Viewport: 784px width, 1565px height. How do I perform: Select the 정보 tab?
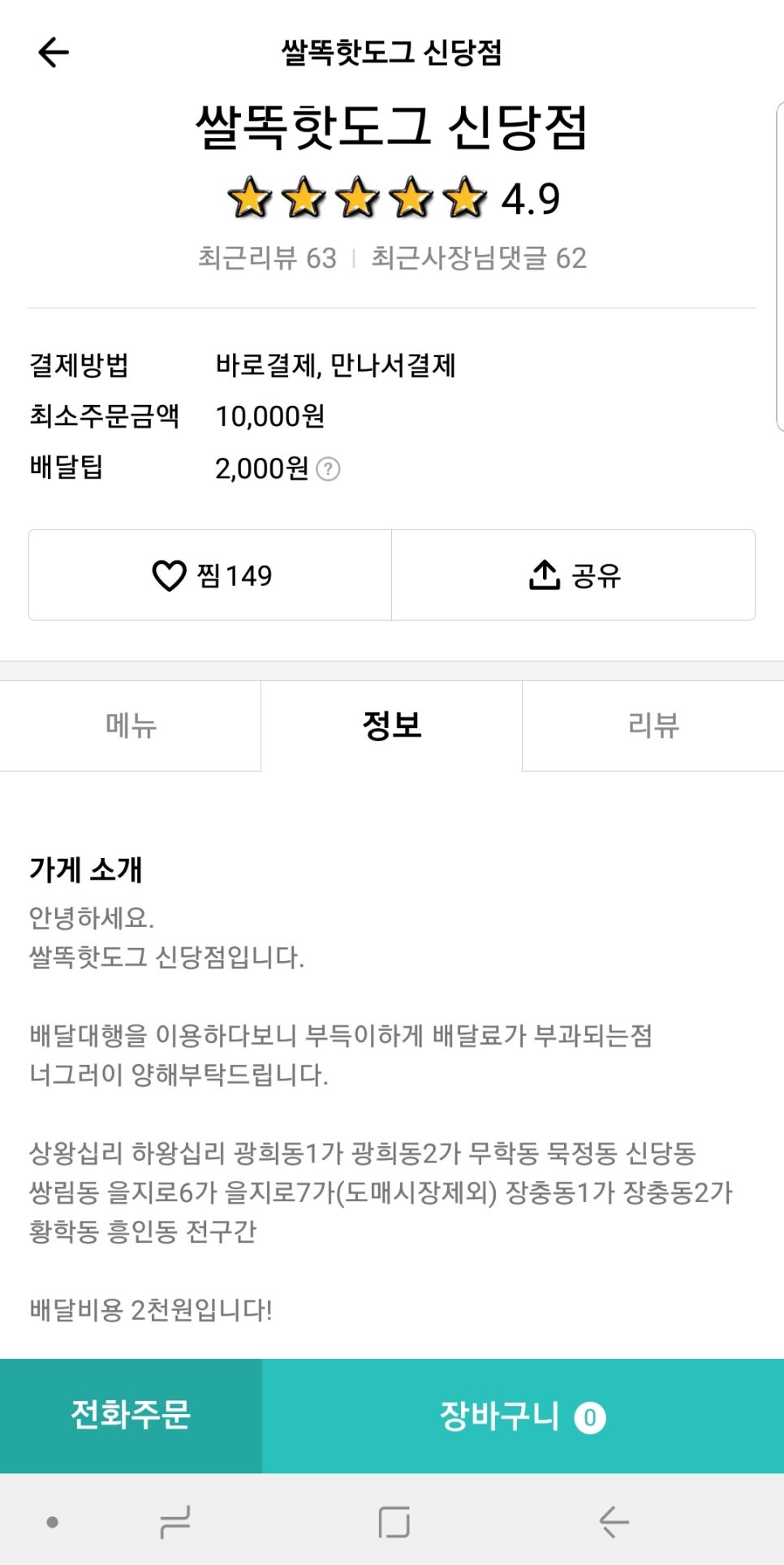point(392,726)
